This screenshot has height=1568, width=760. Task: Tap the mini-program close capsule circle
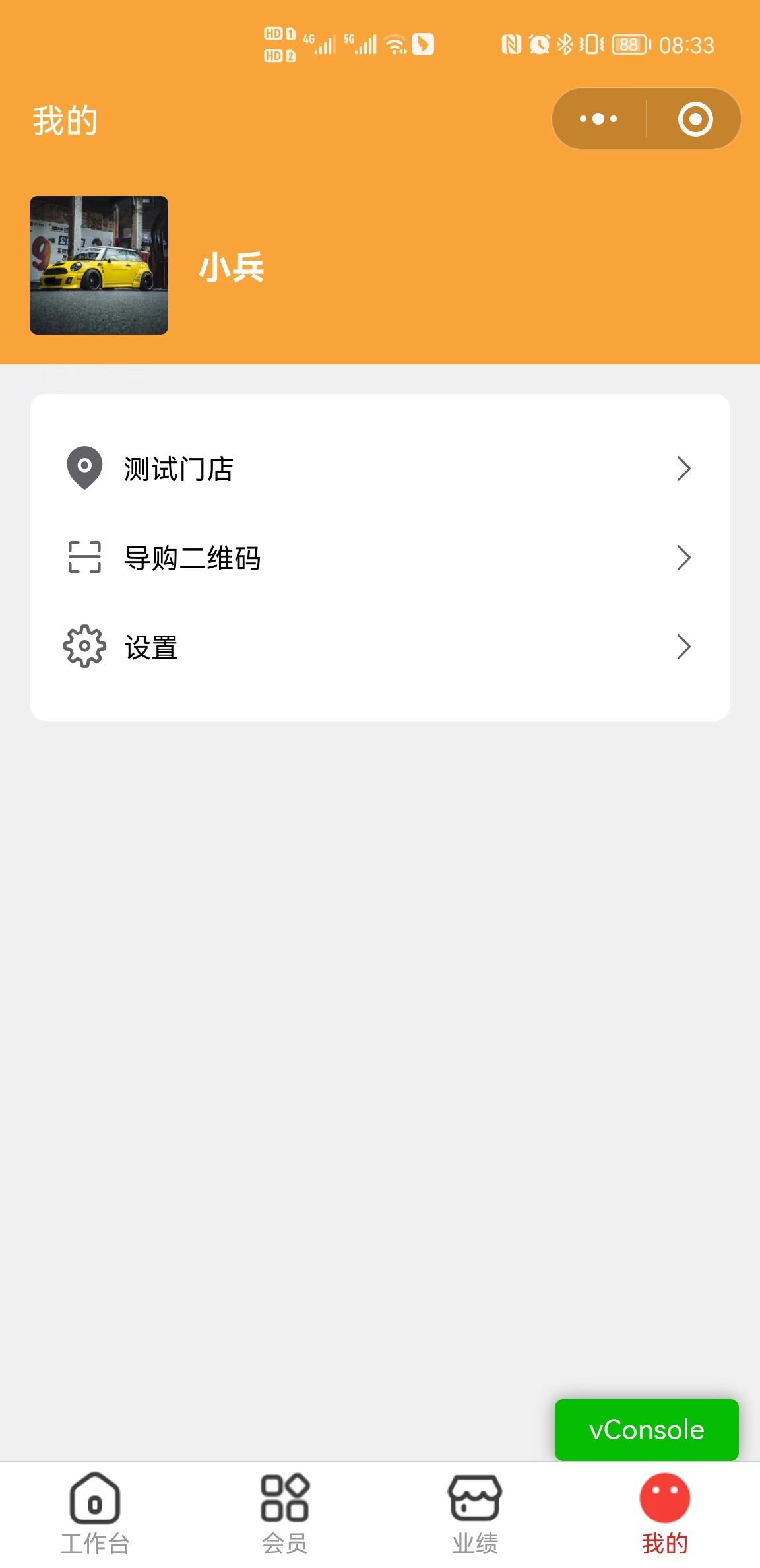(693, 119)
